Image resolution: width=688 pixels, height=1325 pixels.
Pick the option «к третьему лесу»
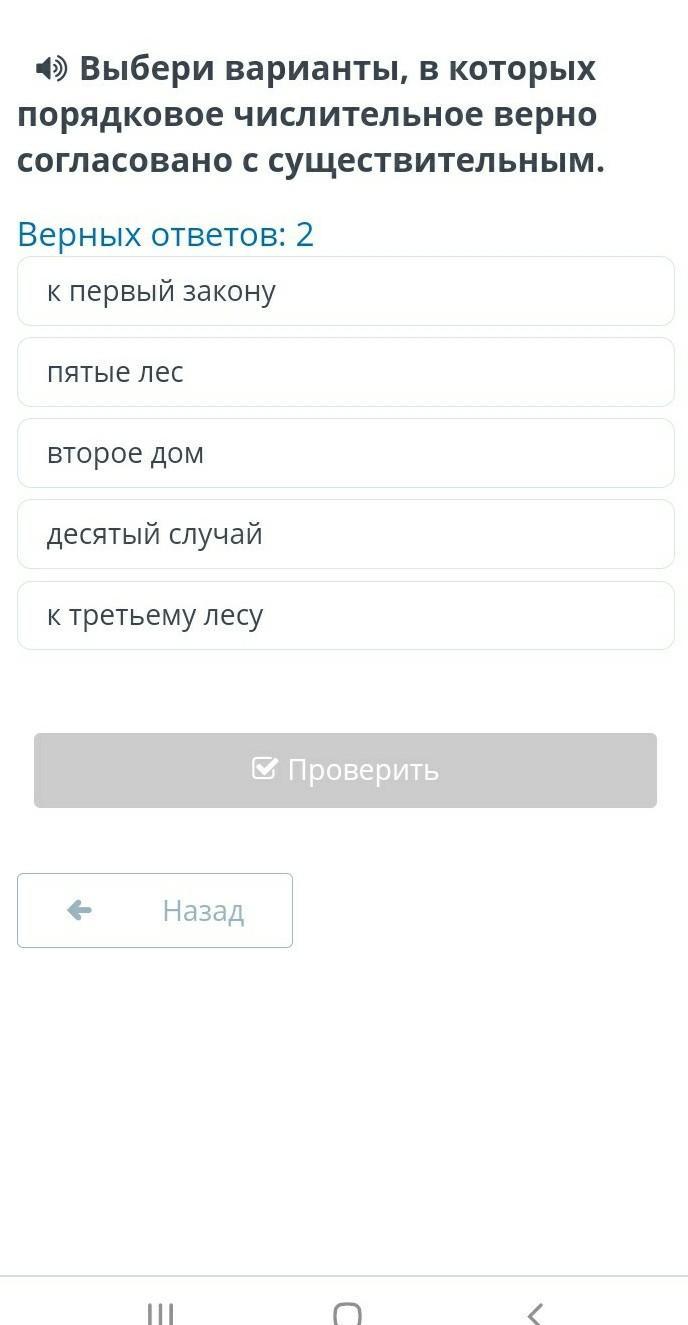click(x=345, y=615)
